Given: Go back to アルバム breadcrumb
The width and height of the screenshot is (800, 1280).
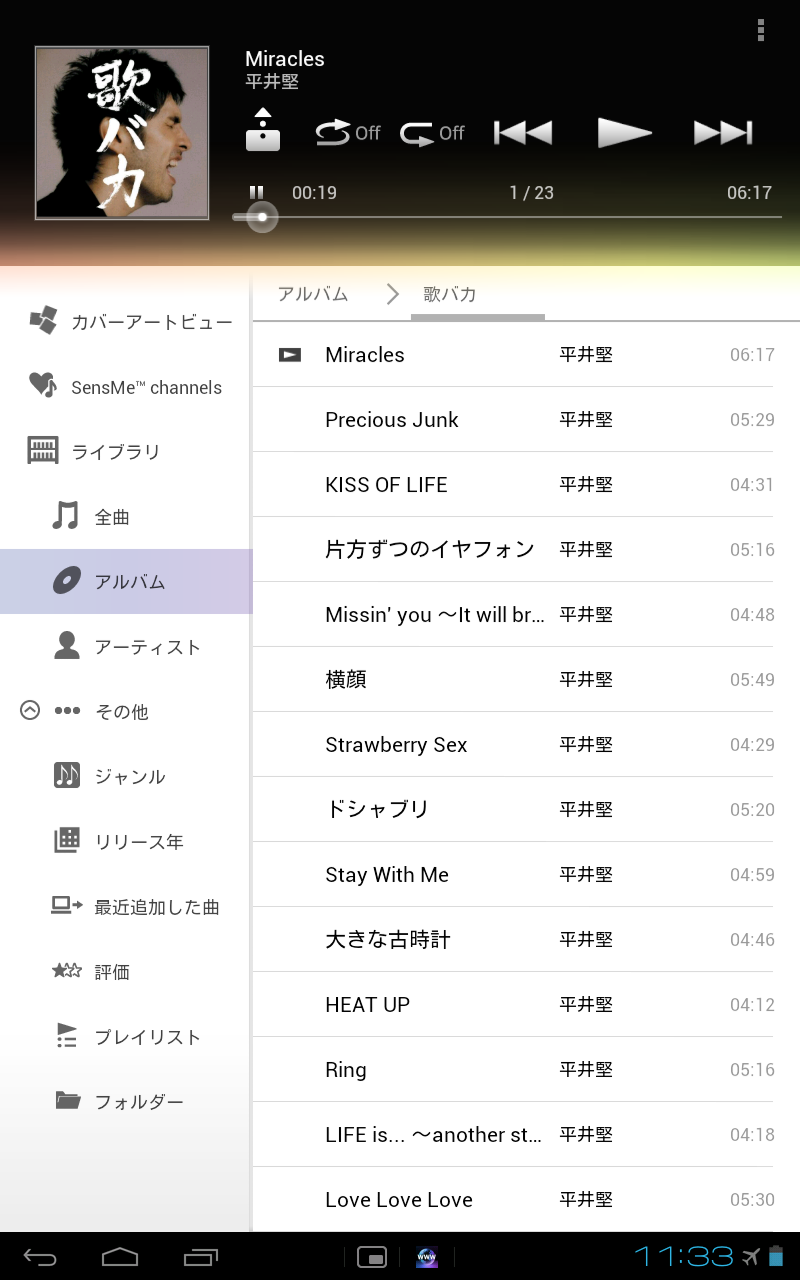Looking at the screenshot, I should (x=313, y=294).
